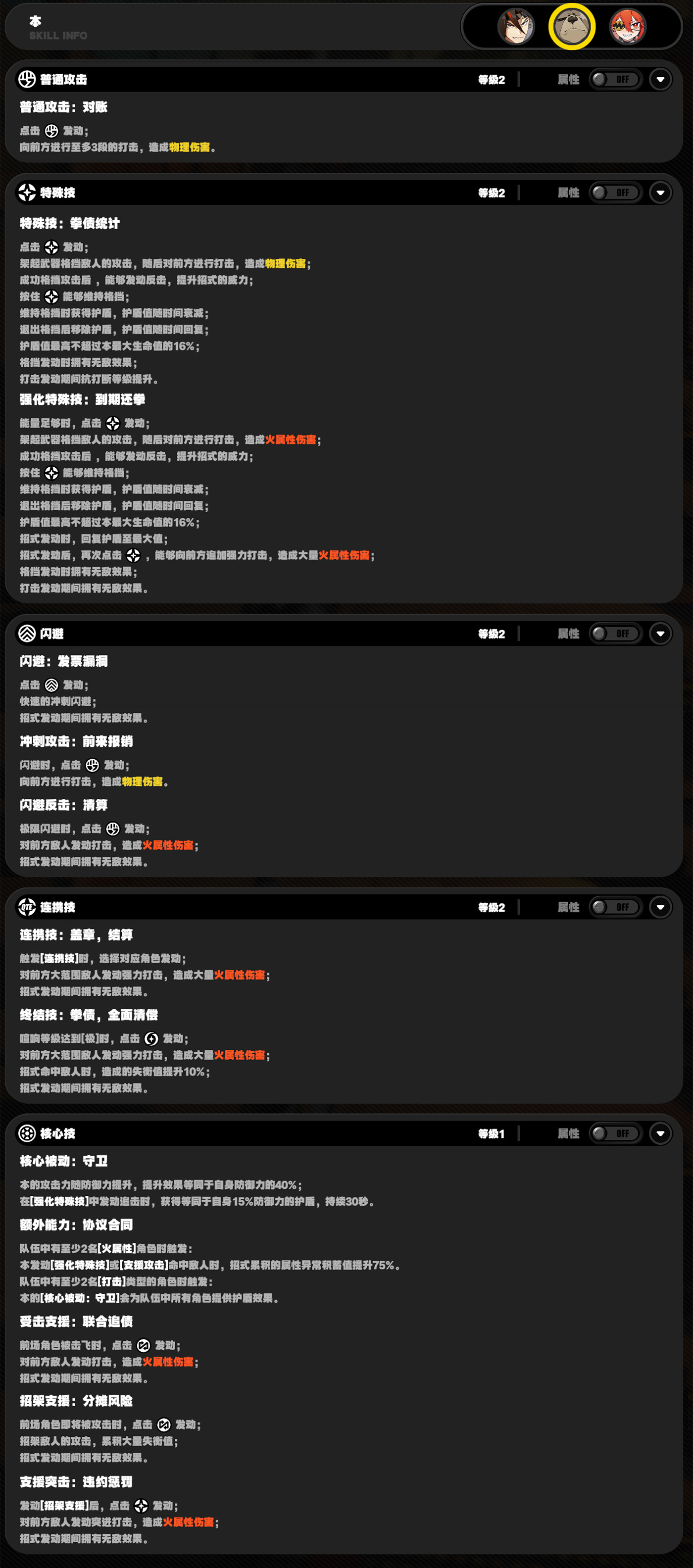Toggle the 属性 switch for 闪避
Image resolution: width=693 pixels, height=1568 pixels.
[x=616, y=634]
